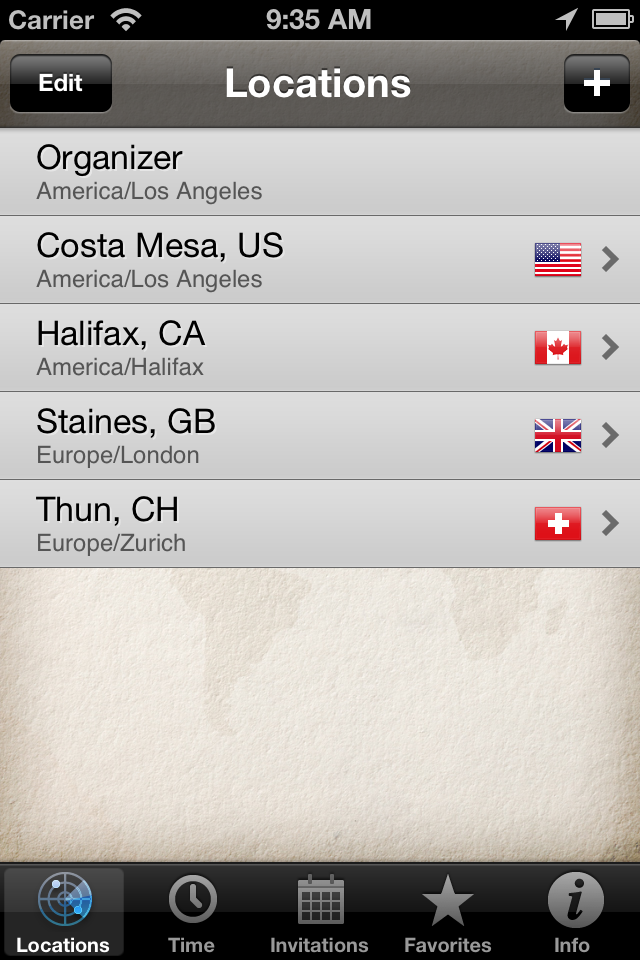Viewport: 640px width, 960px height.
Task: View the Thun, CH location details
Action: [x=320, y=524]
